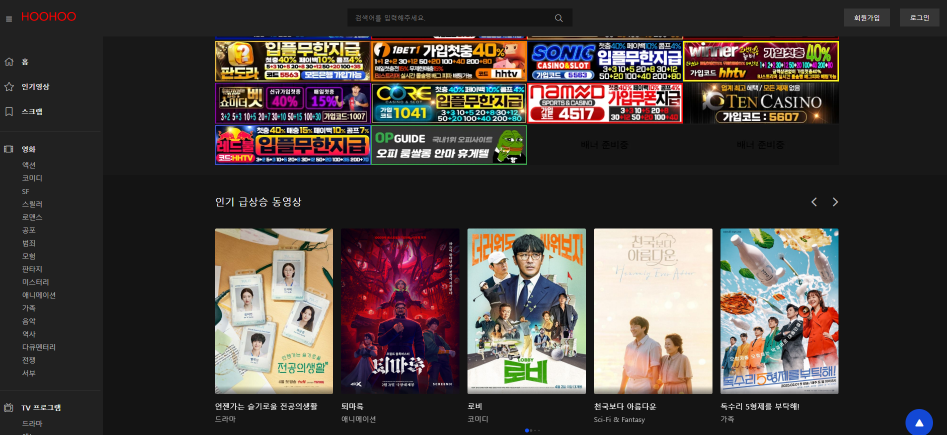Tap the magnifier search icon
Viewport: 947px width, 435px height.
[x=559, y=18]
